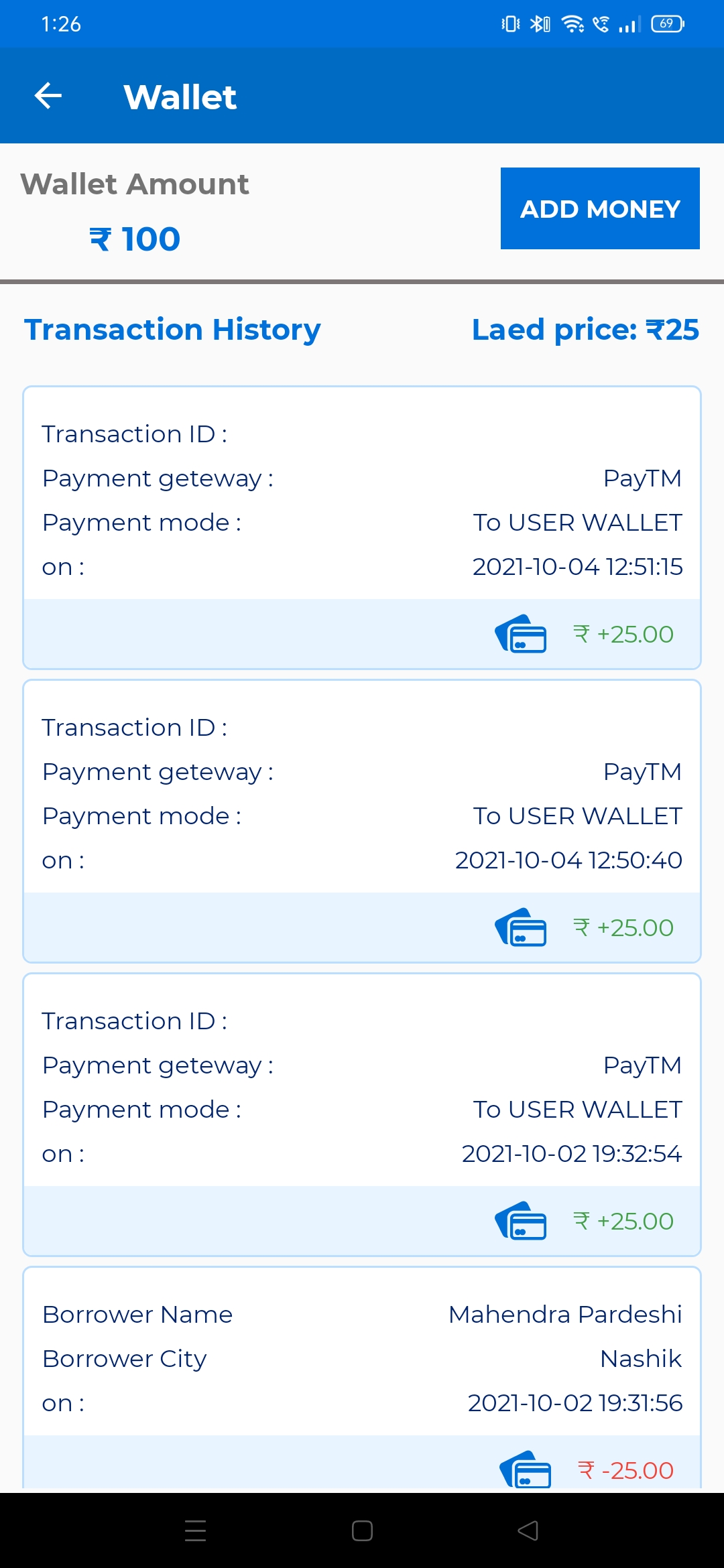The height and width of the screenshot is (1568, 724).
Task: Go back using the app bar arrow
Action: (48, 96)
